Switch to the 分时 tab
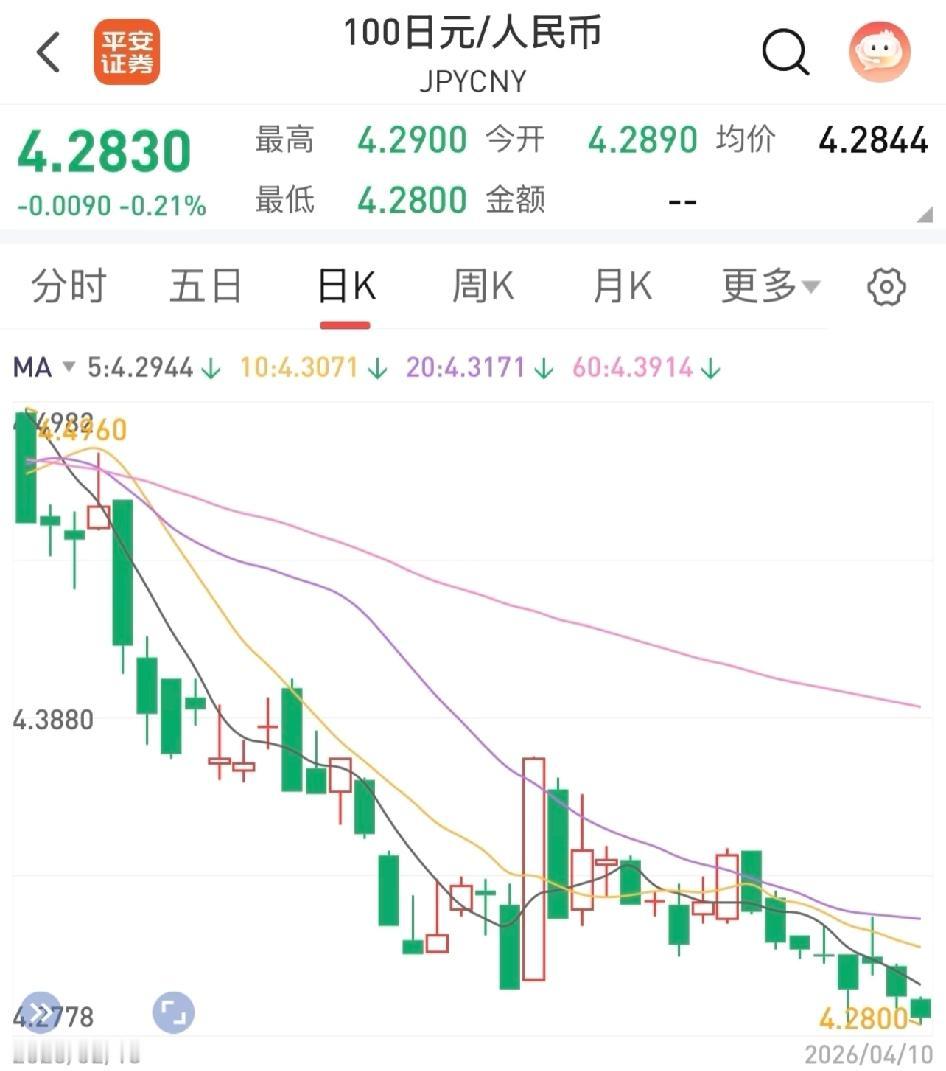The image size is (946, 1071). click(69, 286)
